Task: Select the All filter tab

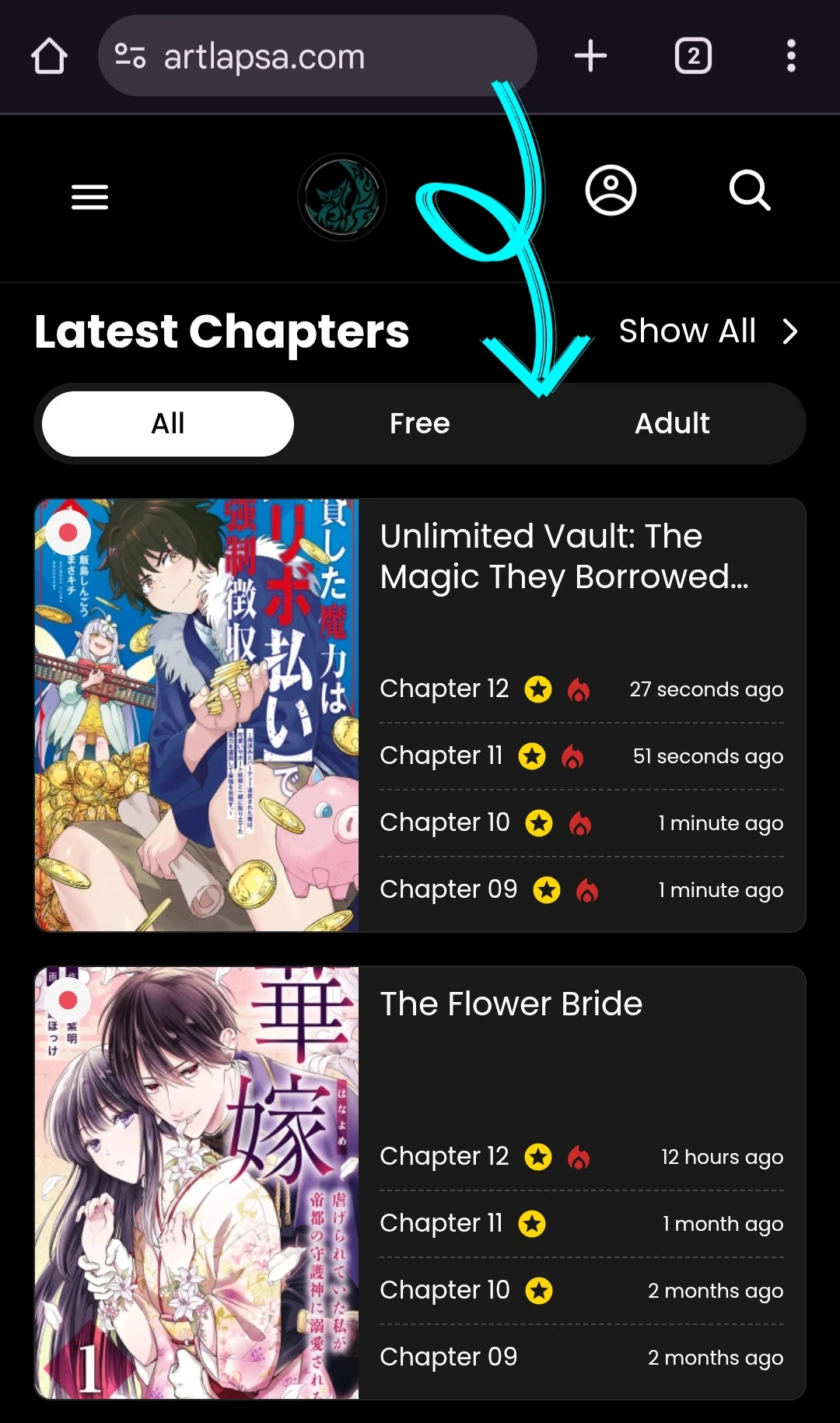Action: tap(168, 424)
